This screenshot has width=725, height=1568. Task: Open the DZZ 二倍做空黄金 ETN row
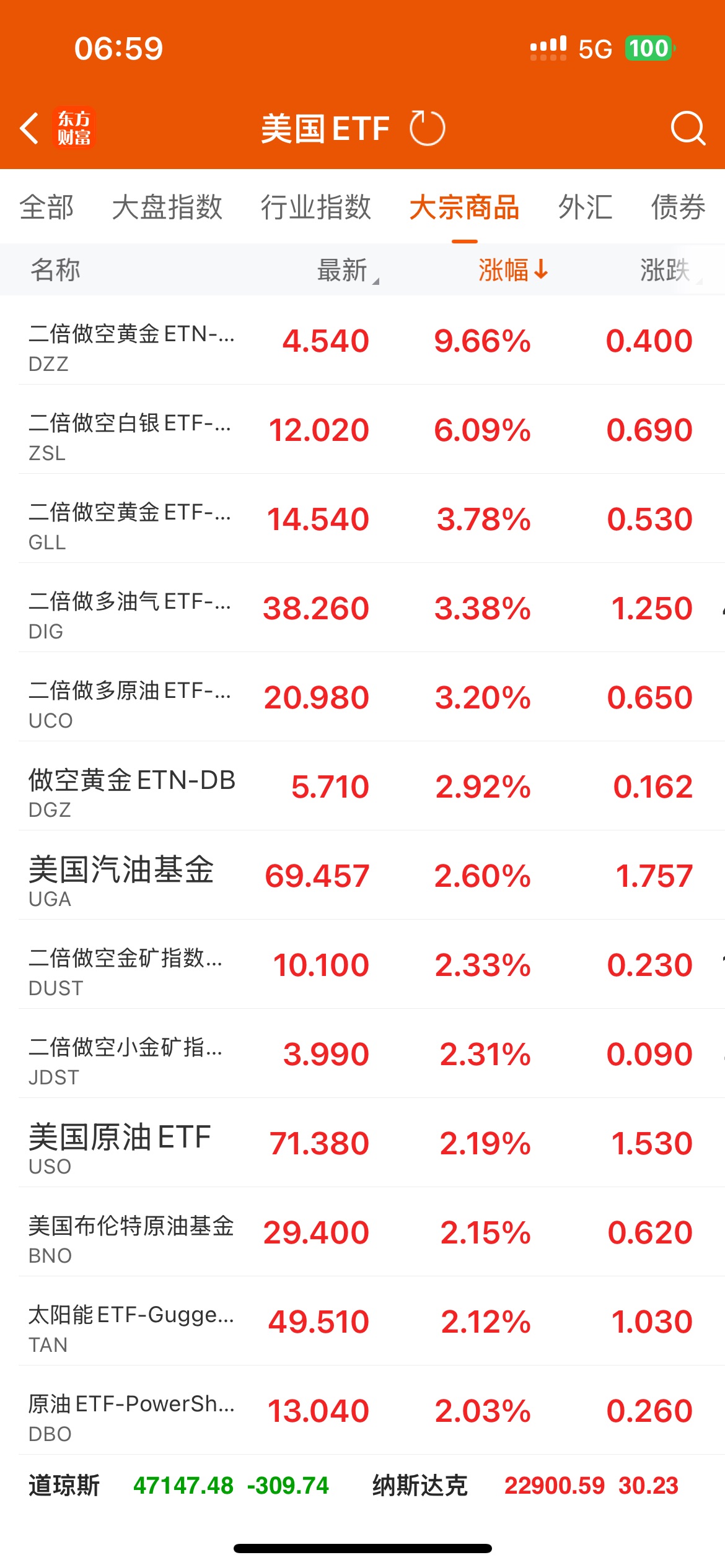(x=362, y=341)
